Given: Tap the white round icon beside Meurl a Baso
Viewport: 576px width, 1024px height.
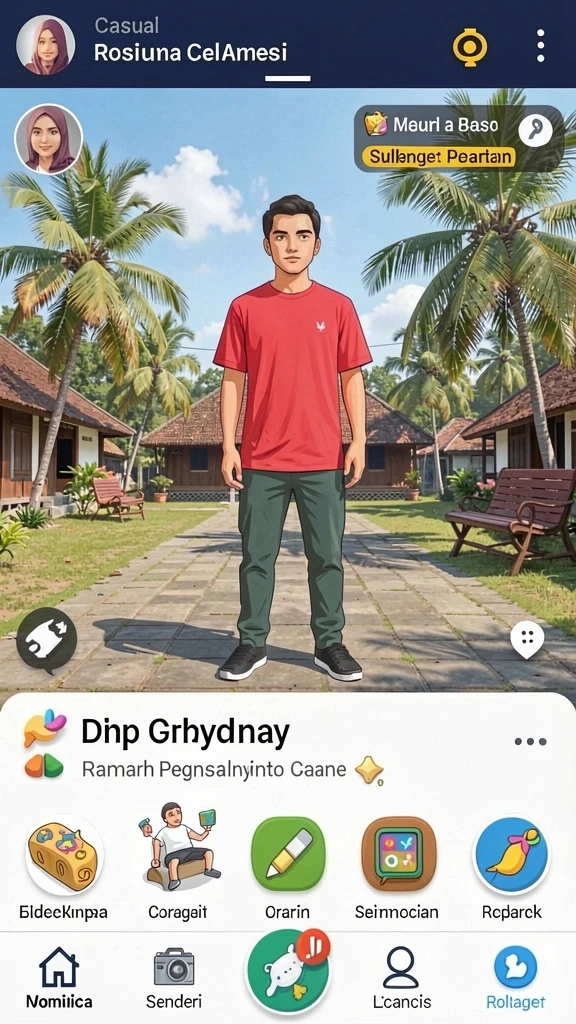Looking at the screenshot, I should 535,131.
